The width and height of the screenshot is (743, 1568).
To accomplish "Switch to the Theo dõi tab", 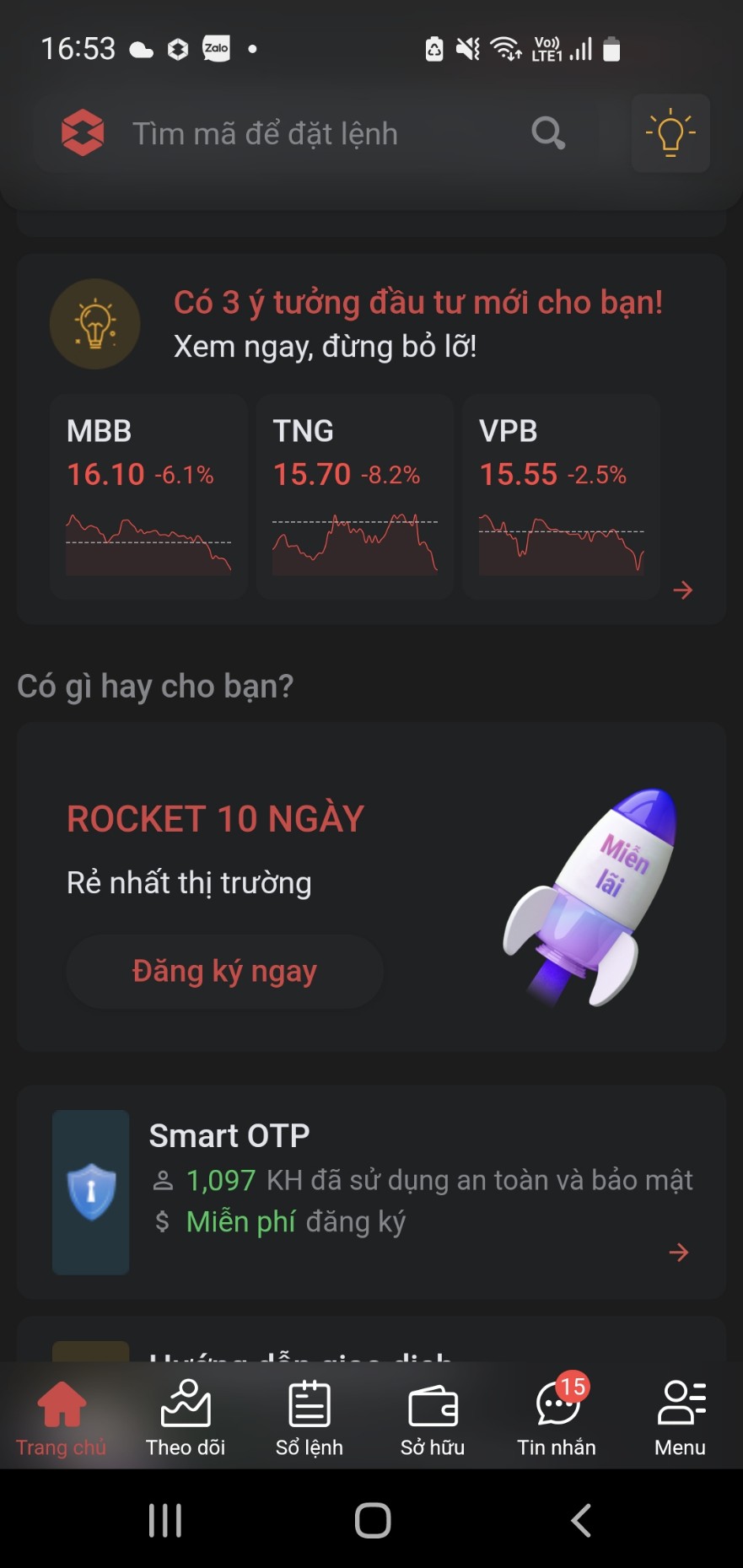I will (186, 1419).
